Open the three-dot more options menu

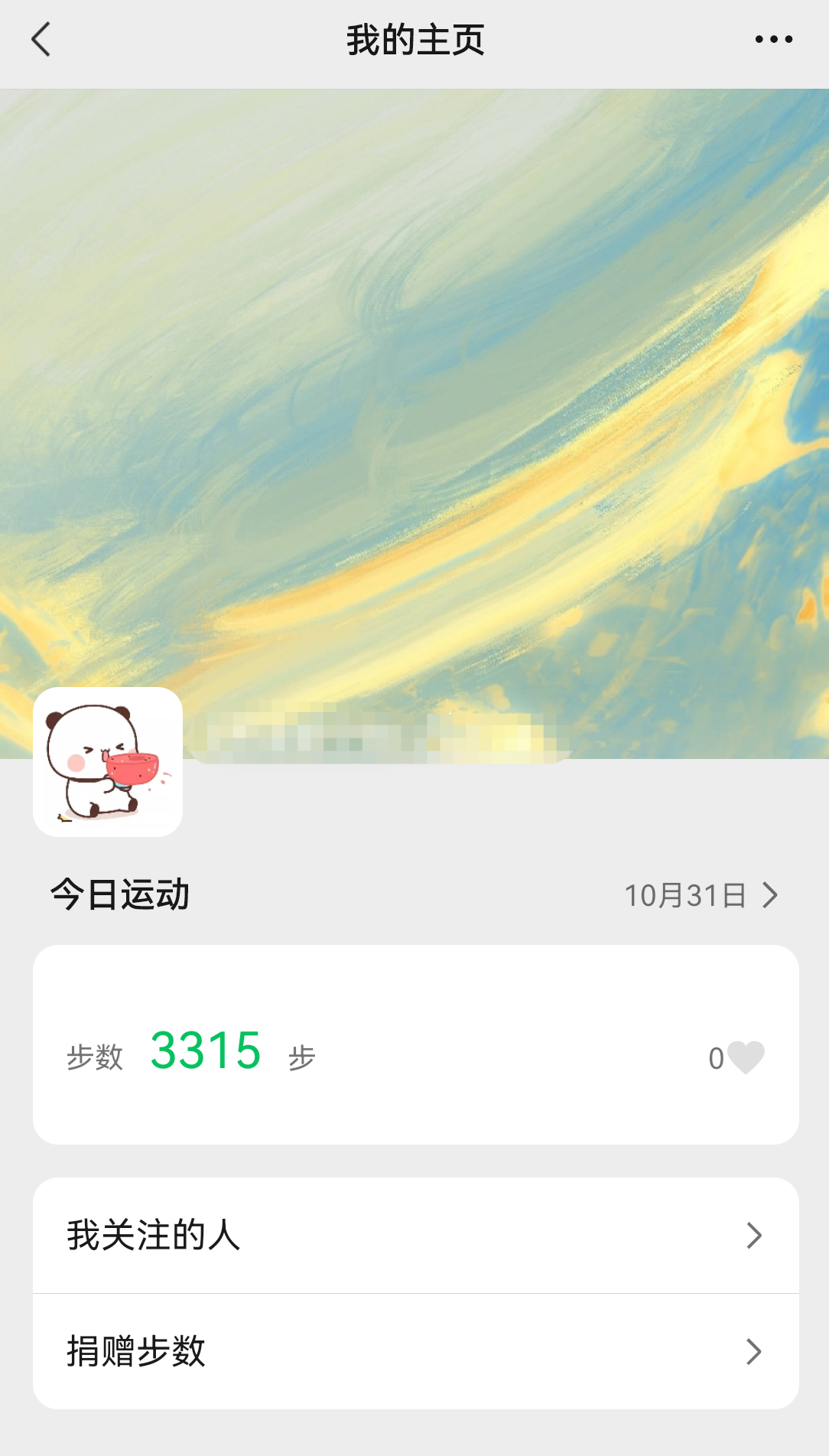pyautogui.click(x=773, y=40)
